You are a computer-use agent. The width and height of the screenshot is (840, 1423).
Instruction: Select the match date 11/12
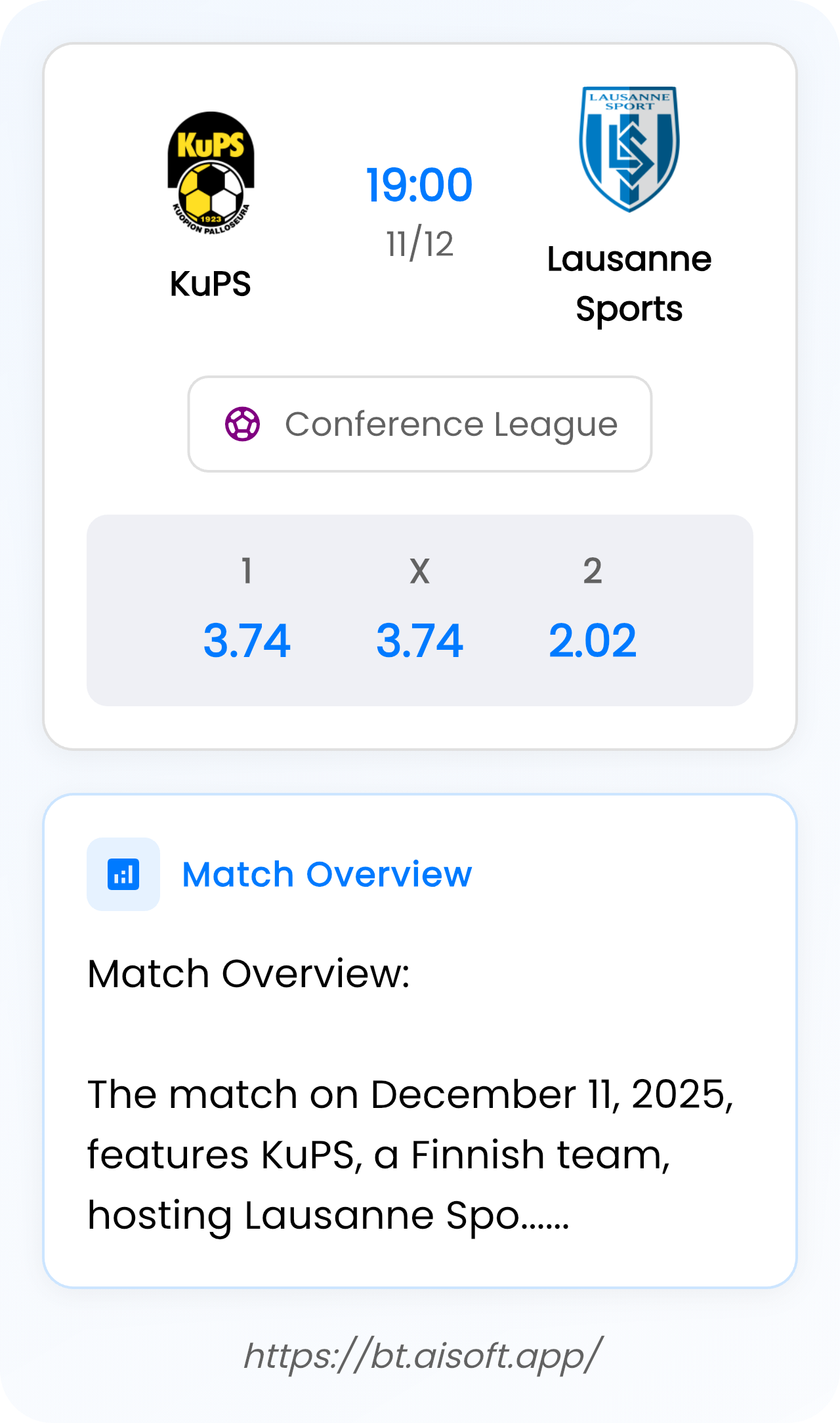[420, 242]
